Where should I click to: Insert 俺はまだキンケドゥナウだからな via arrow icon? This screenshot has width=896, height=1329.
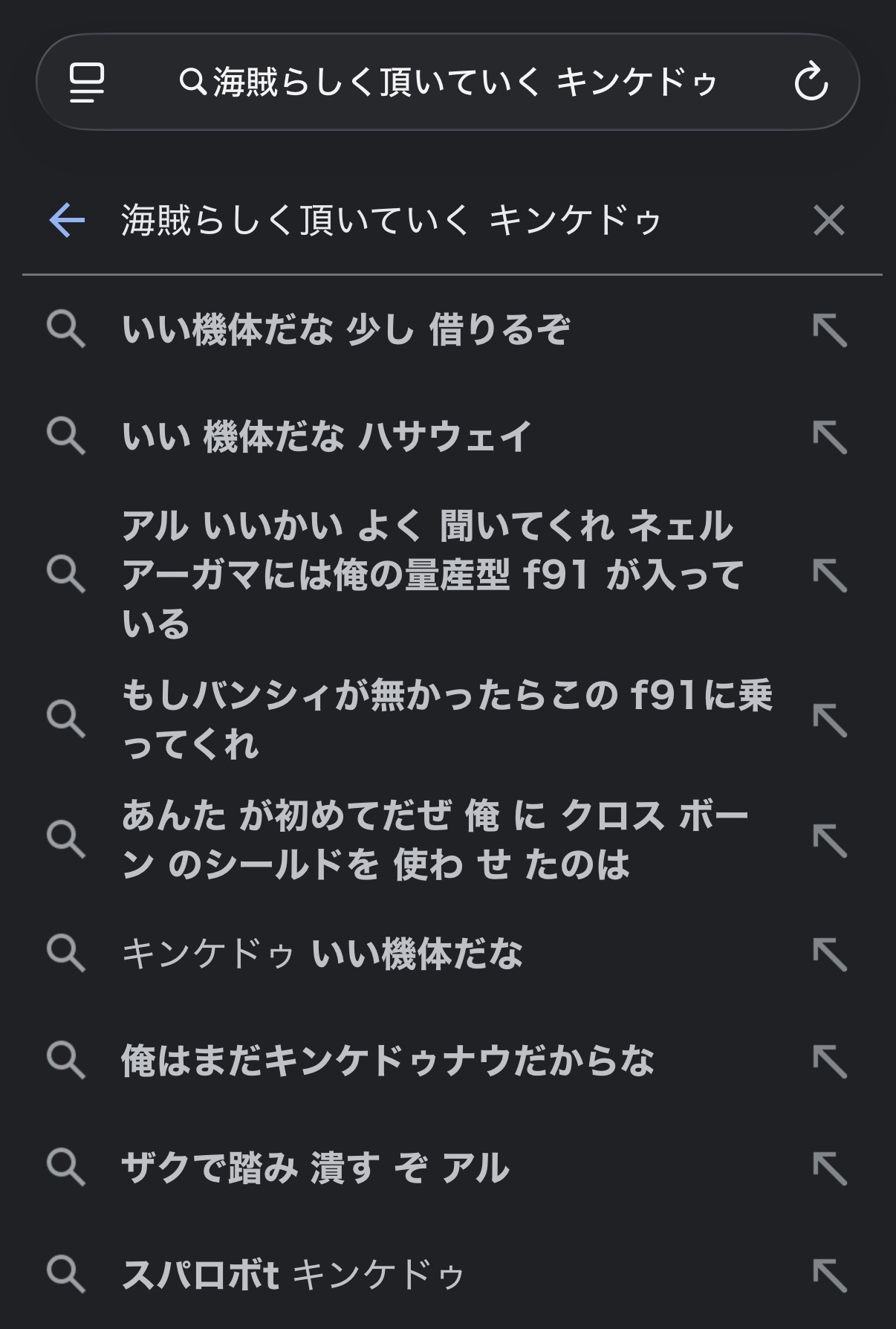tap(830, 1061)
